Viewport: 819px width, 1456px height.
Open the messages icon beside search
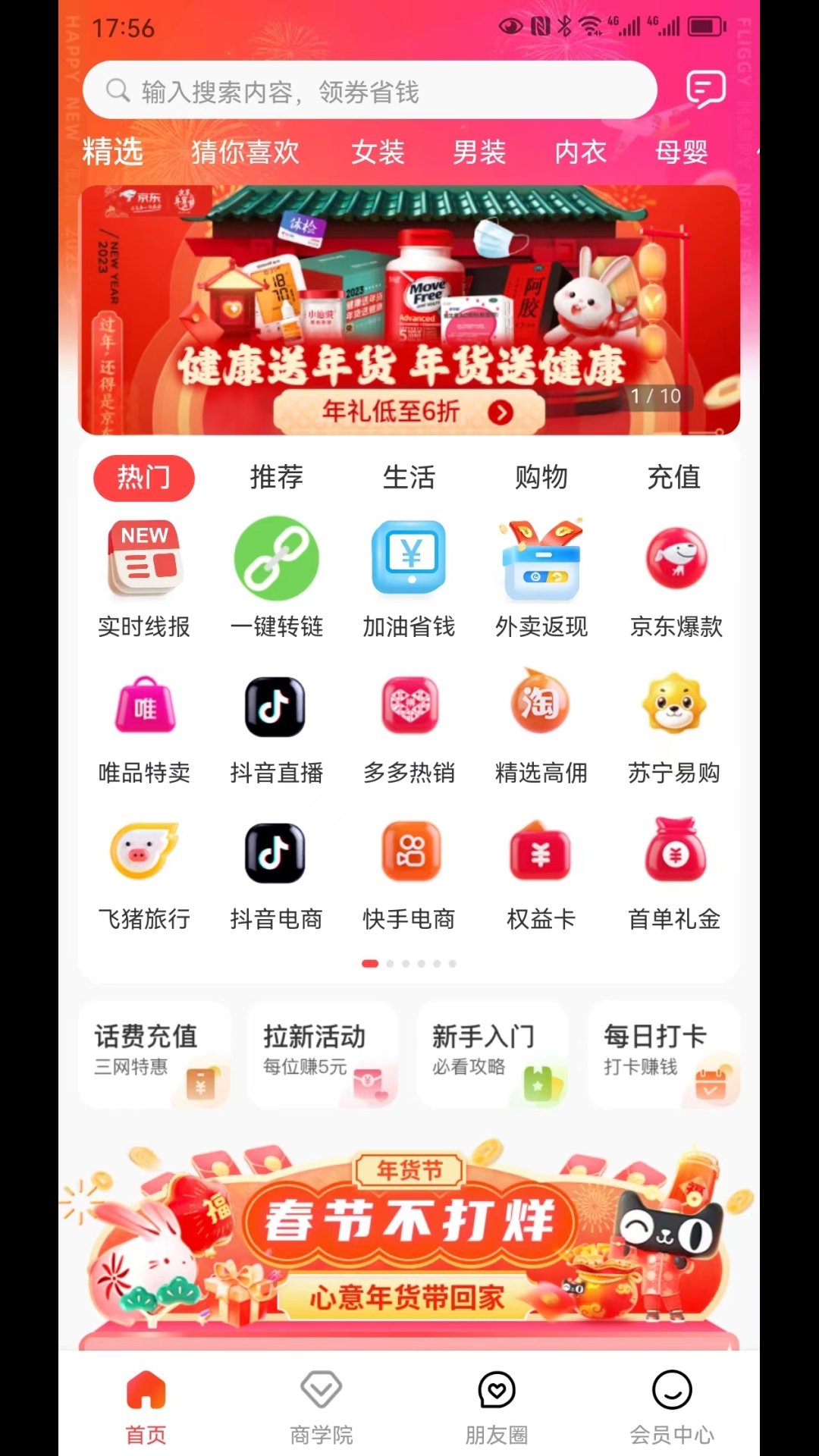pos(706,89)
